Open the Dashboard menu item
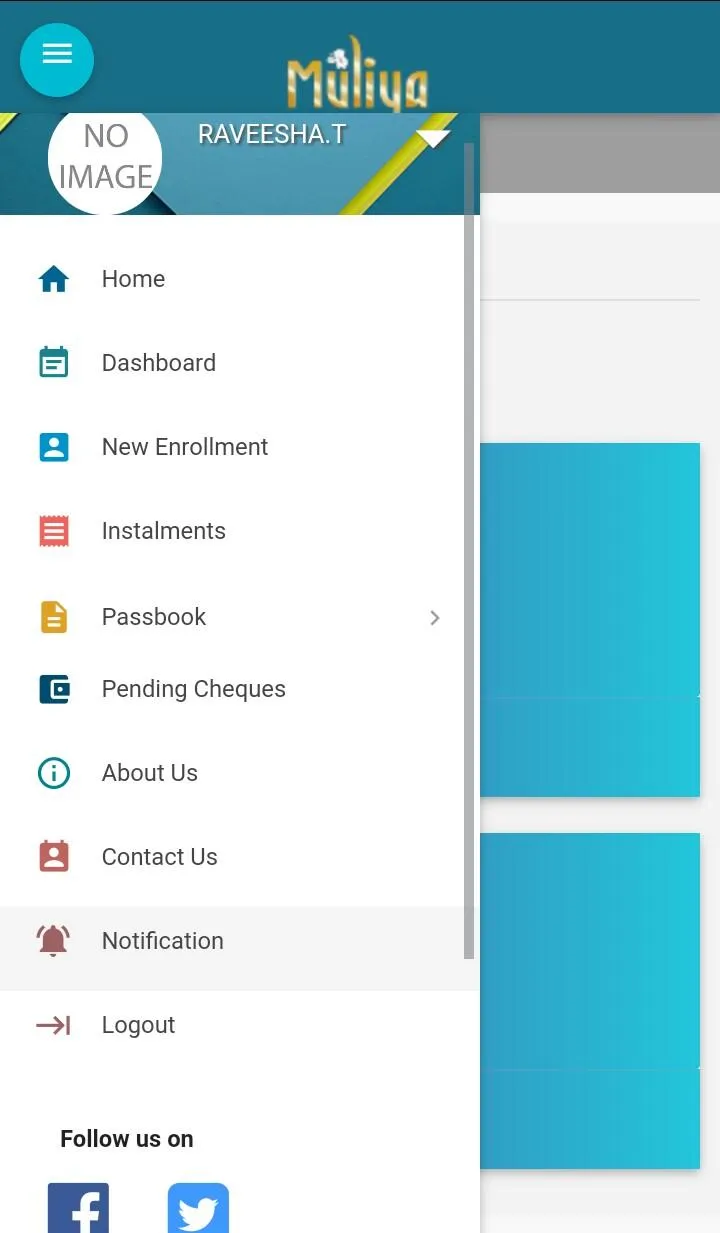720x1233 pixels. [x=158, y=363]
